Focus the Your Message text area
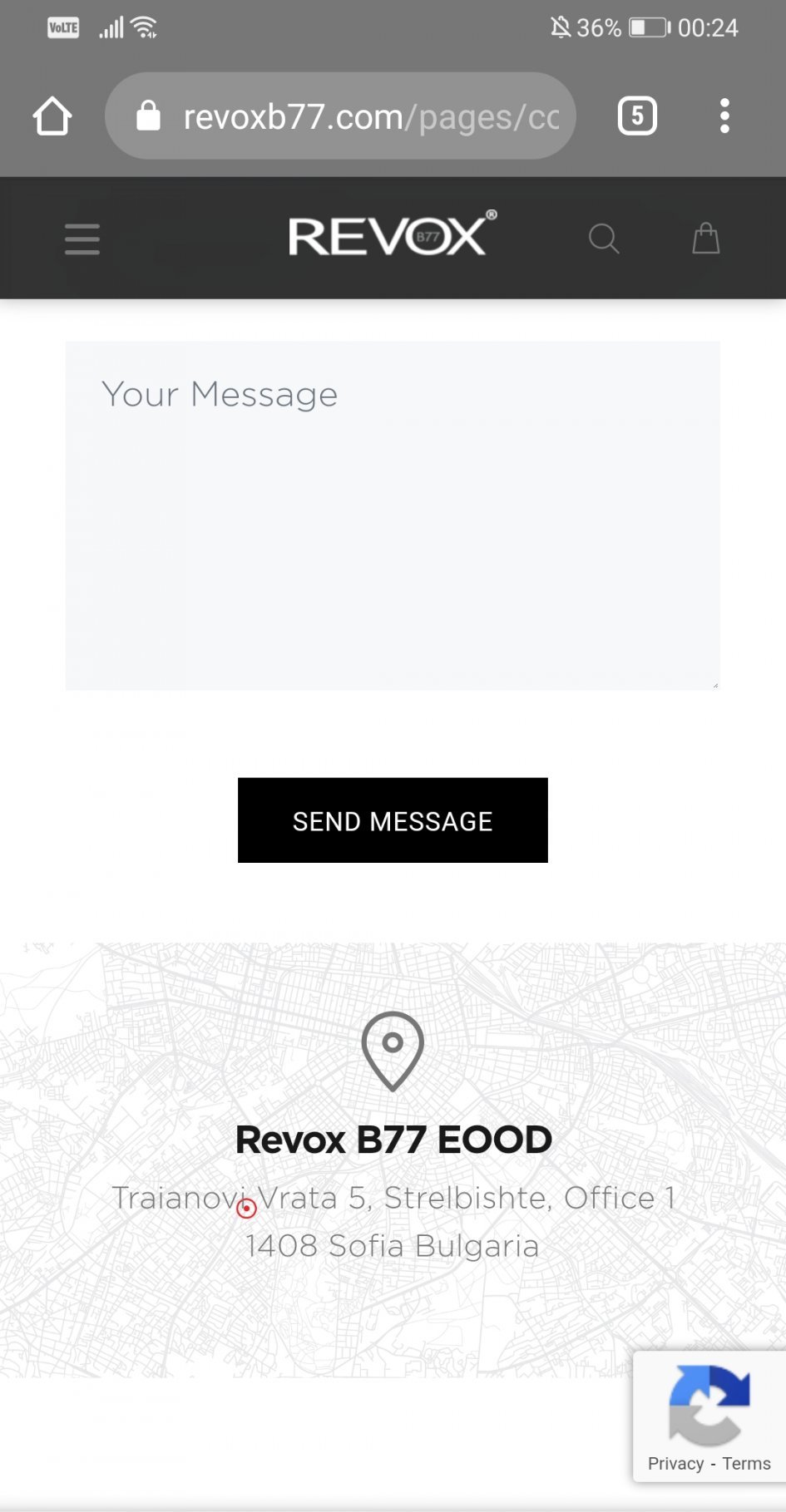 click(x=393, y=515)
